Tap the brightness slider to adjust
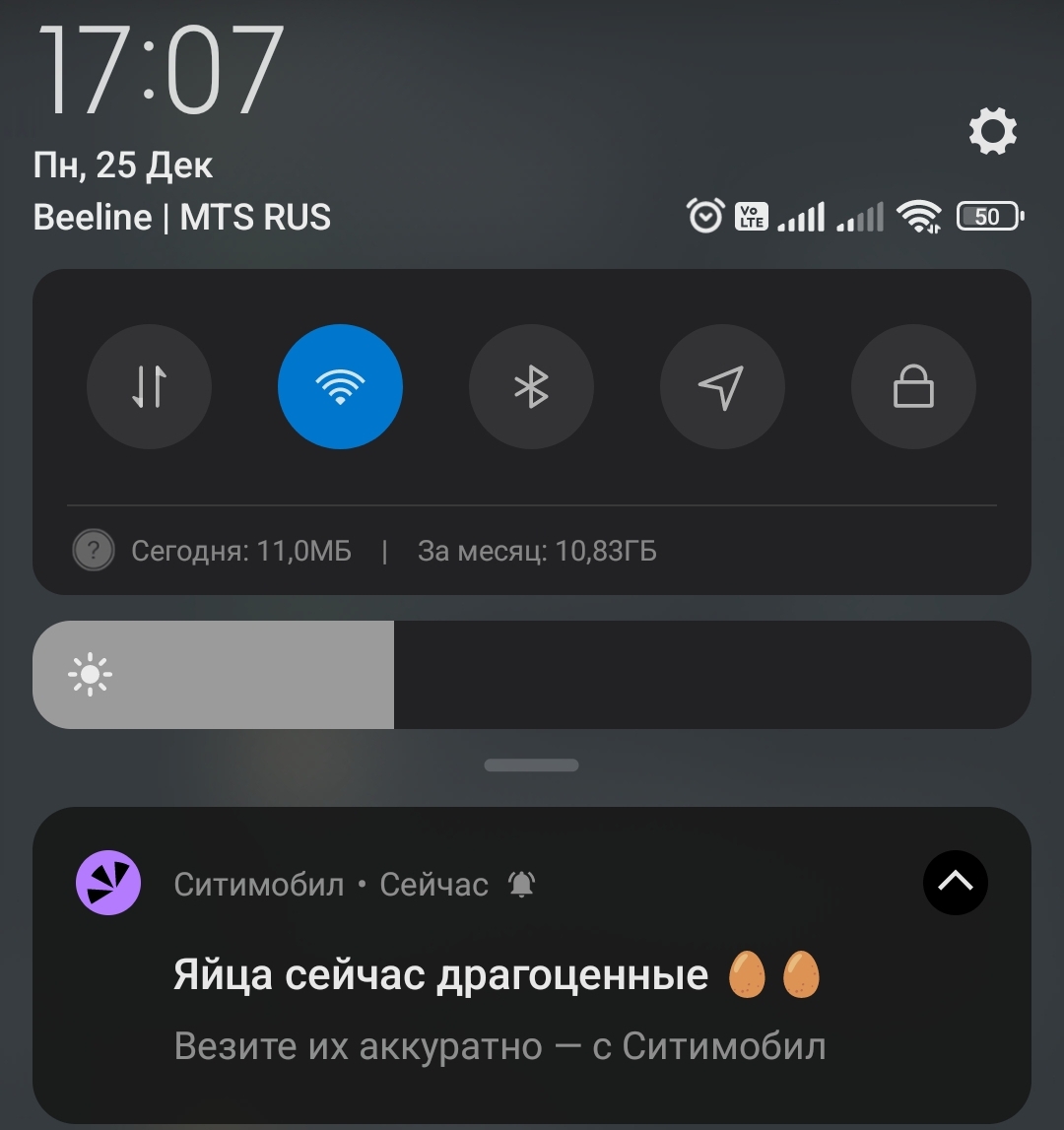The width and height of the screenshot is (1064, 1130). (532, 675)
